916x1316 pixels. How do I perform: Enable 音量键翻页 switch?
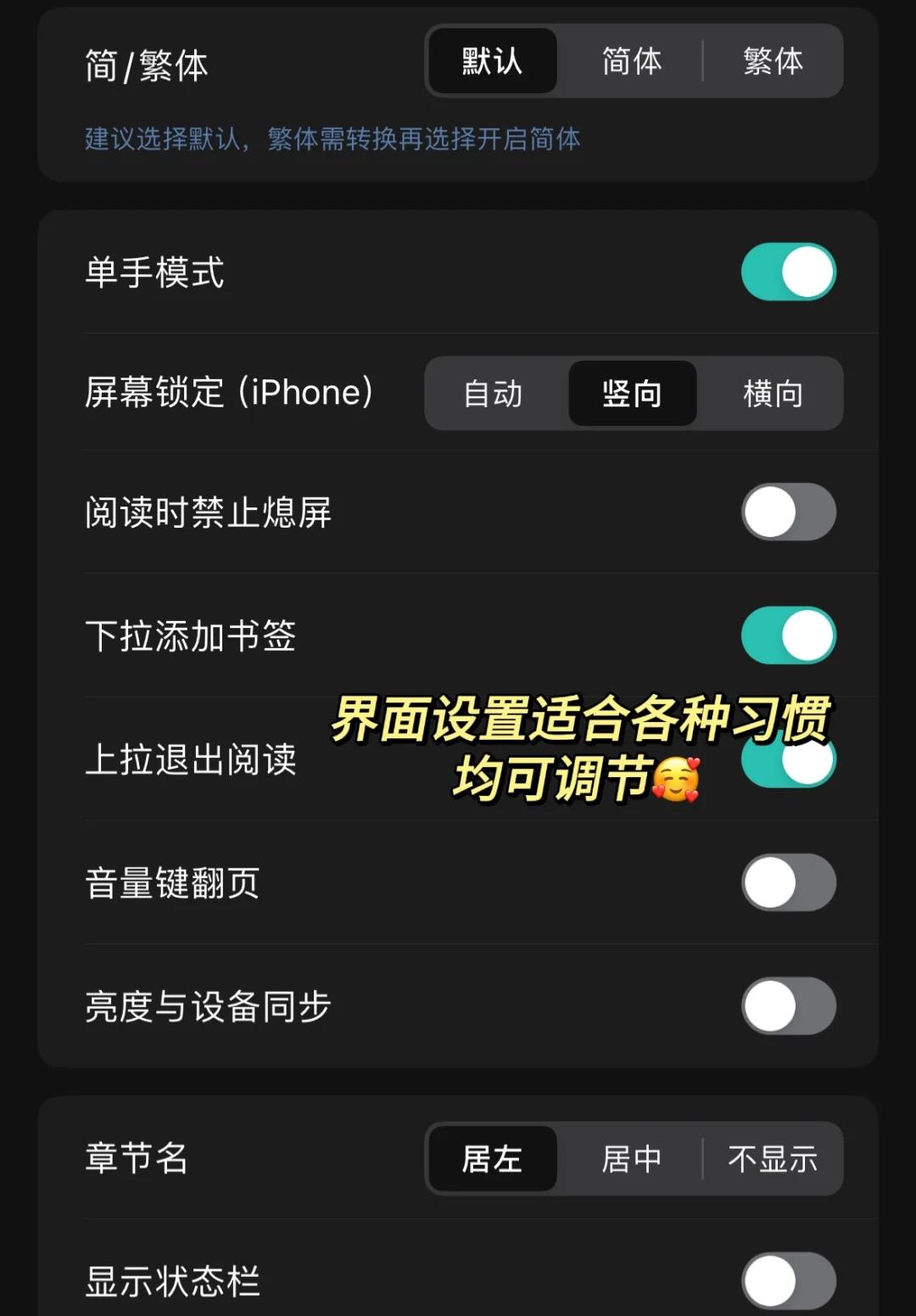pyautogui.click(x=788, y=882)
